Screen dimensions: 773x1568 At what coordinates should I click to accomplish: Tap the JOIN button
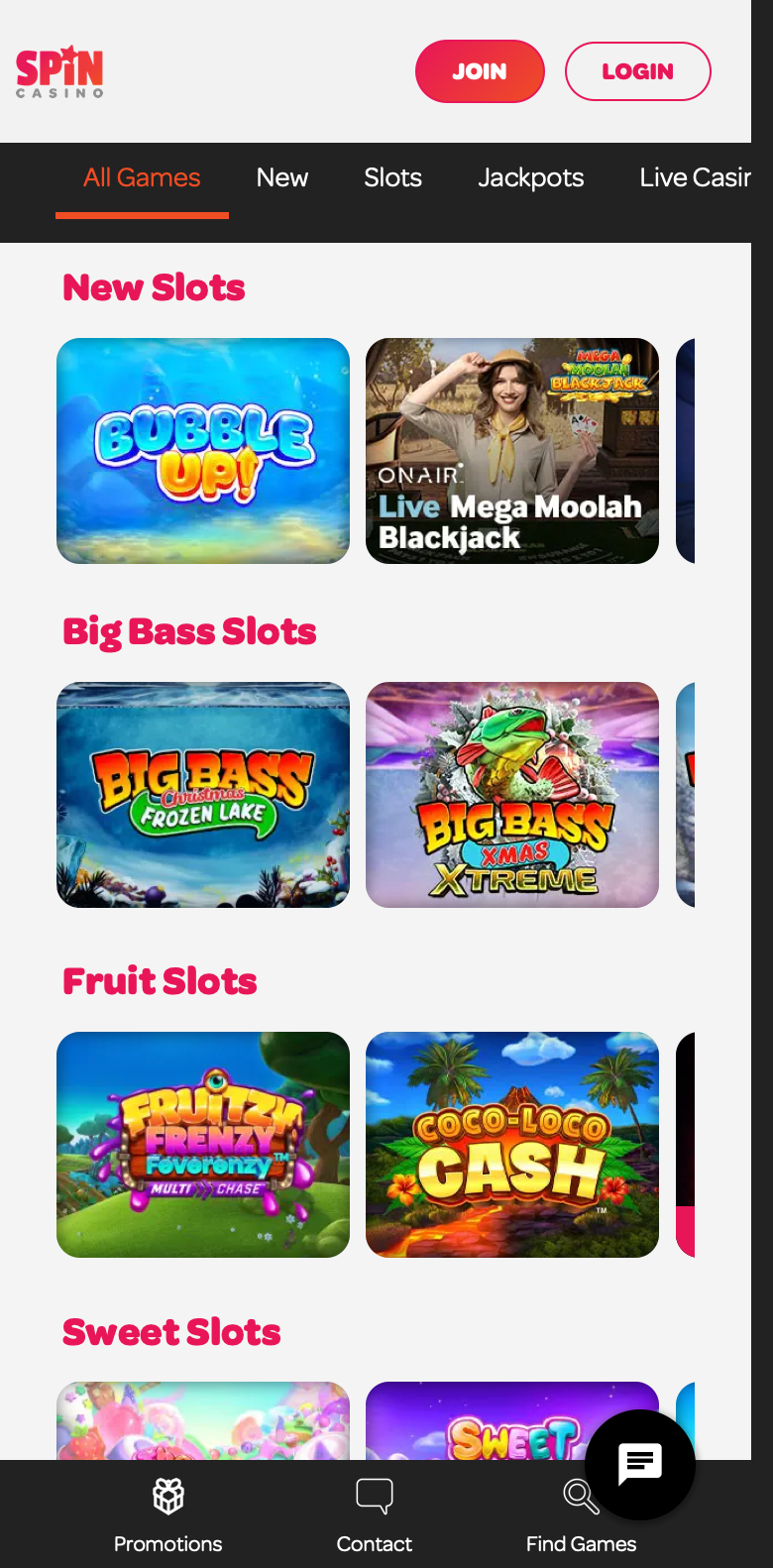click(480, 71)
